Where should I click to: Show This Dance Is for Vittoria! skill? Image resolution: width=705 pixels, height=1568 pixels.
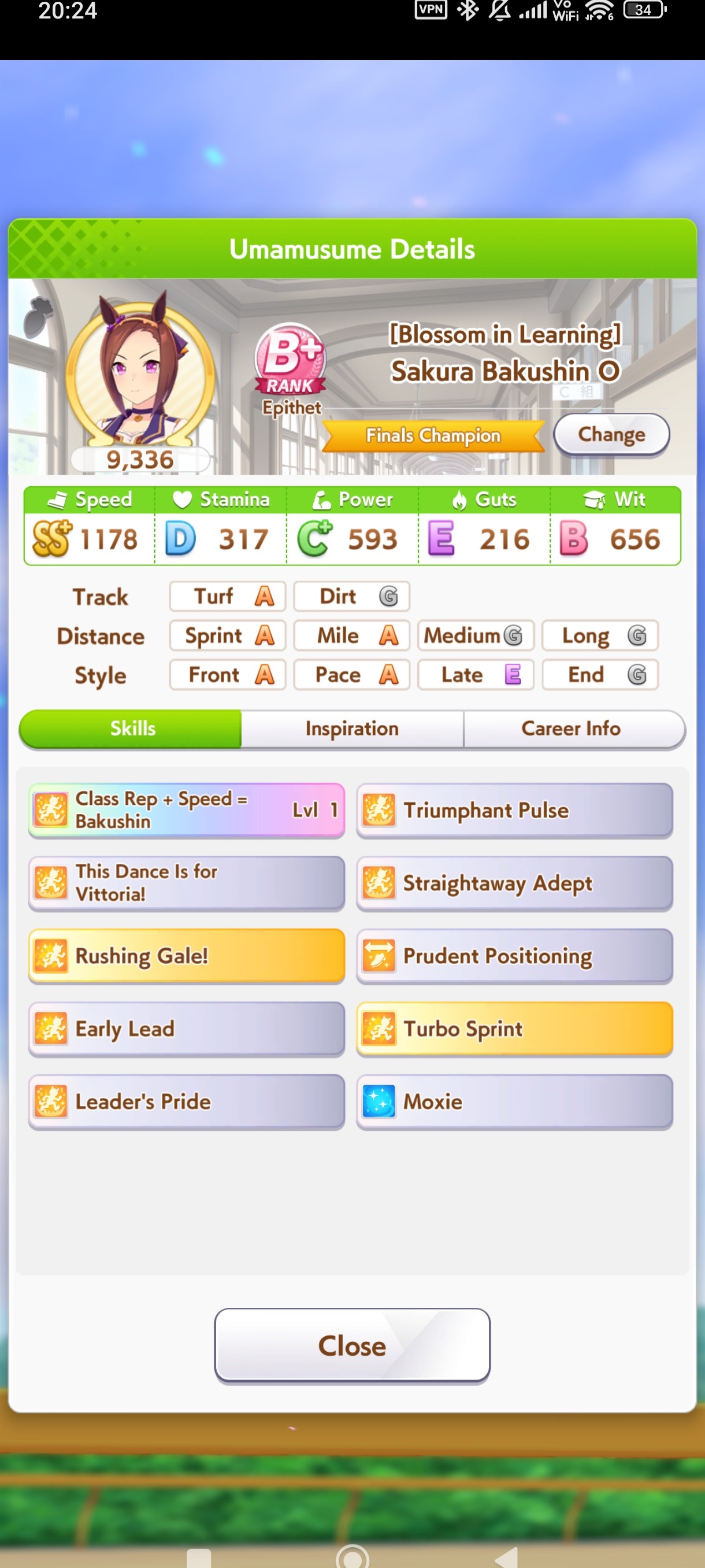point(186,883)
